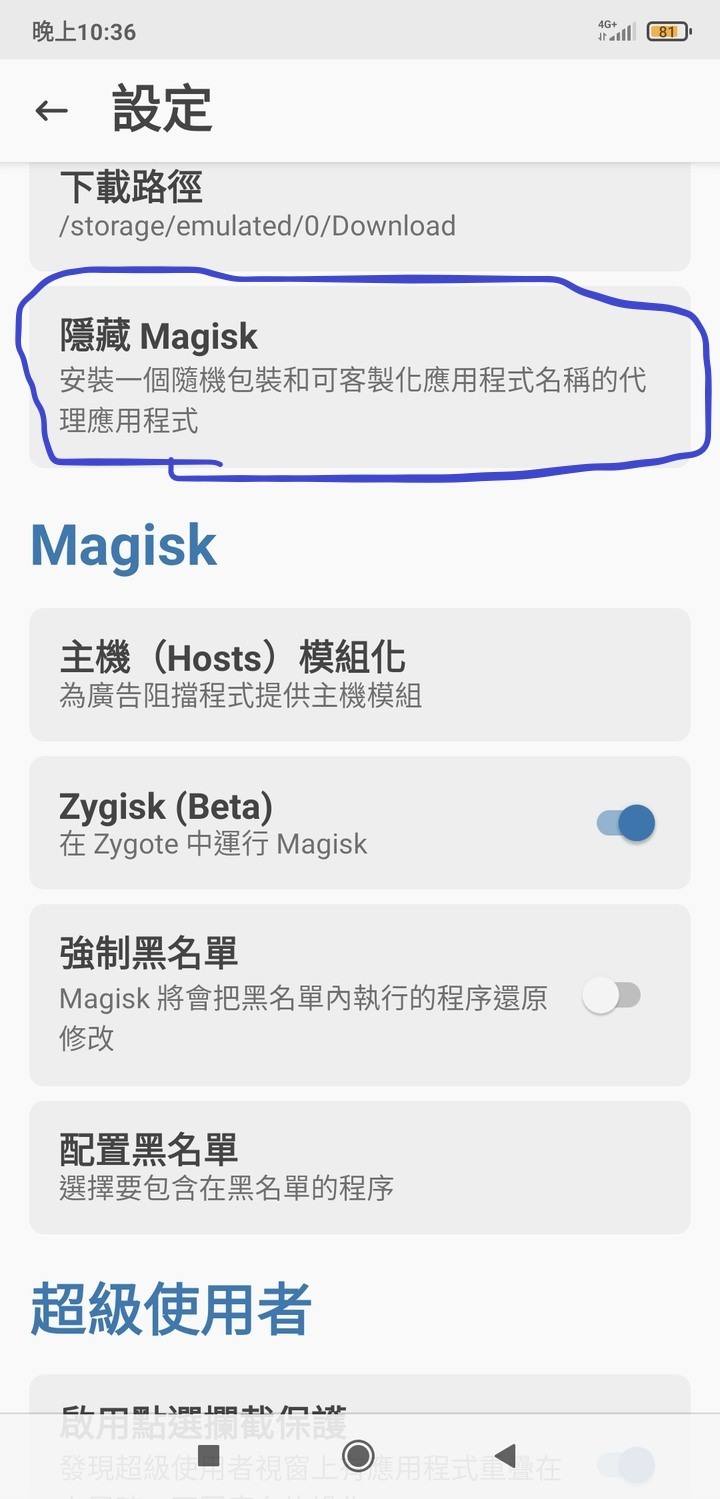Enable the 強制黑名單 switch
This screenshot has width=720, height=1499.
tap(612, 996)
